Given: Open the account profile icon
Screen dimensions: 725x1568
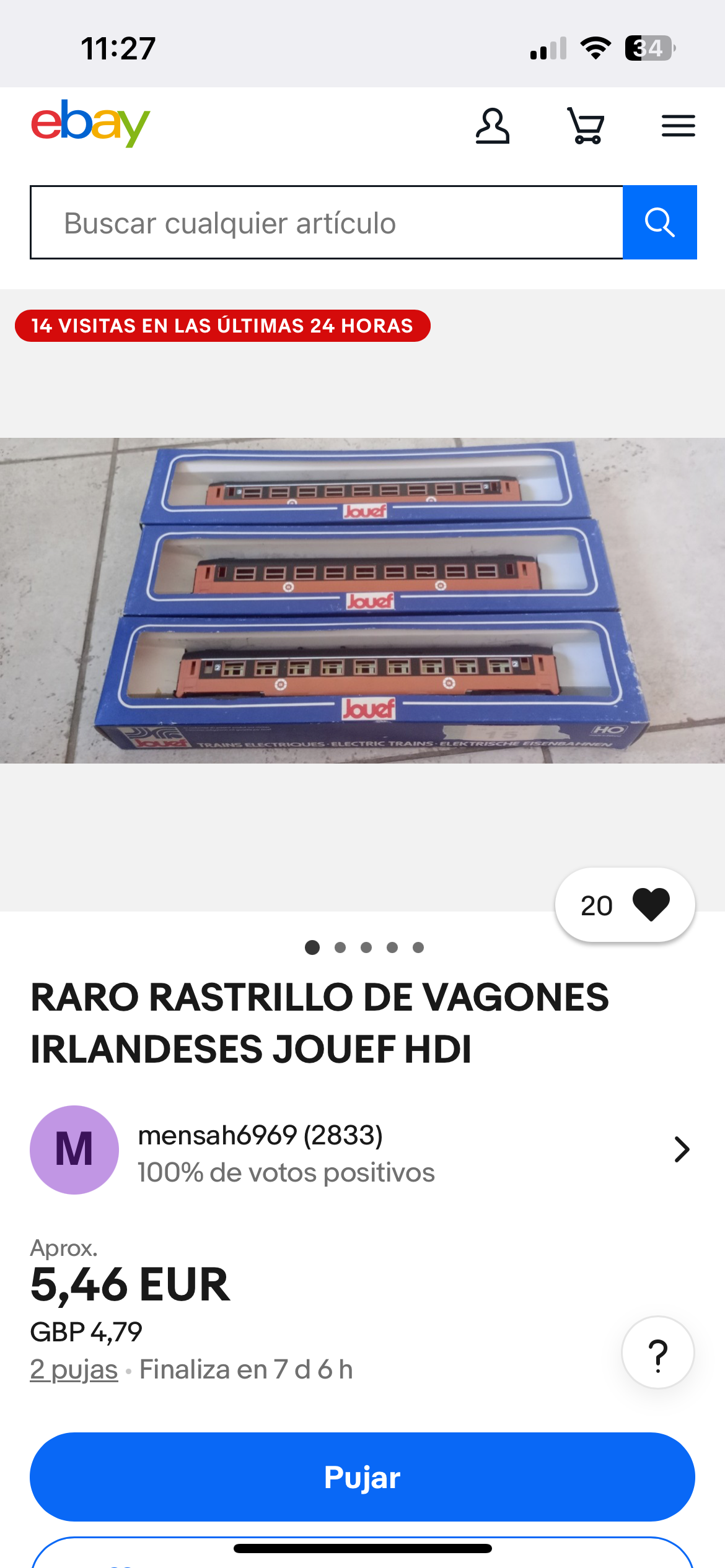Looking at the screenshot, I should pyautogui.click(x=492, y=126).
